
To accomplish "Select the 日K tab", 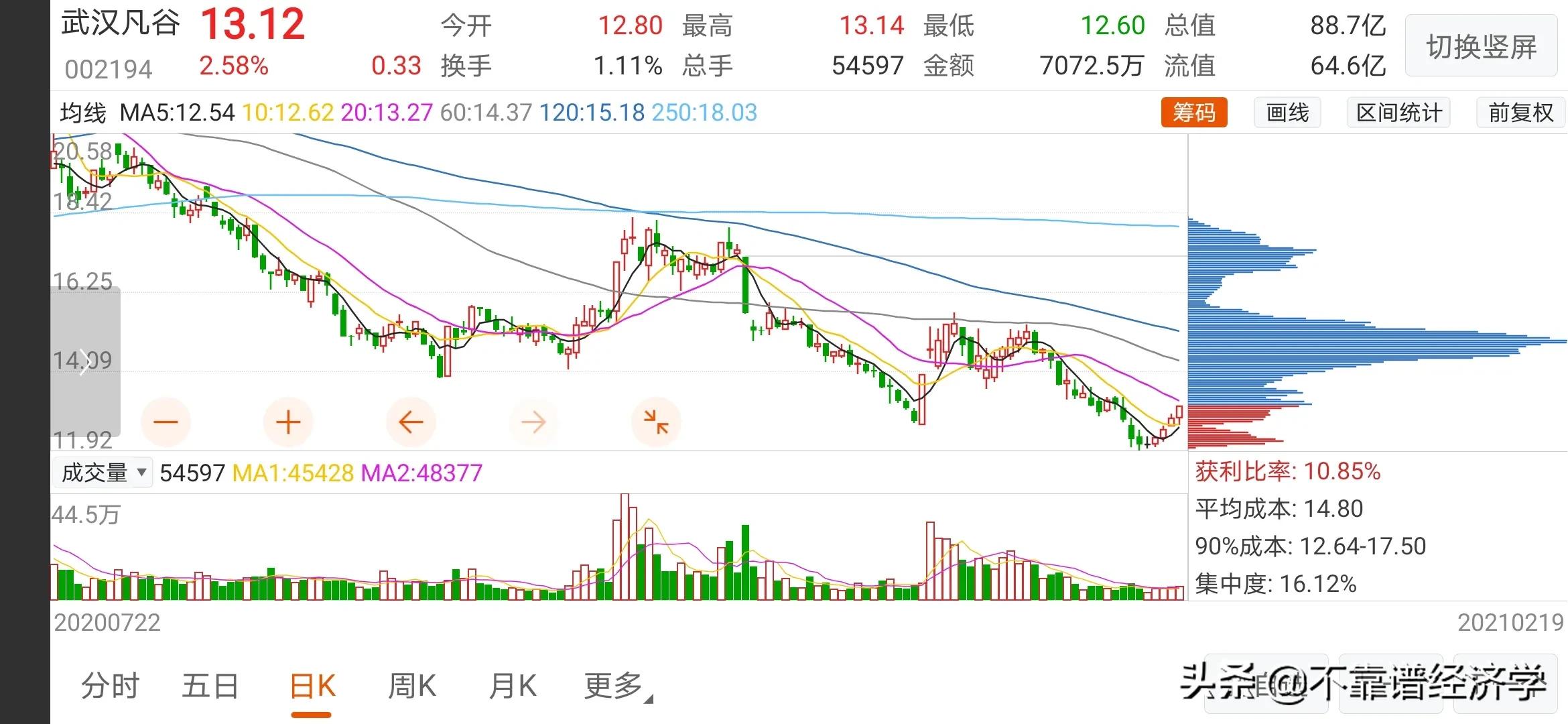I will coord(312,686).
